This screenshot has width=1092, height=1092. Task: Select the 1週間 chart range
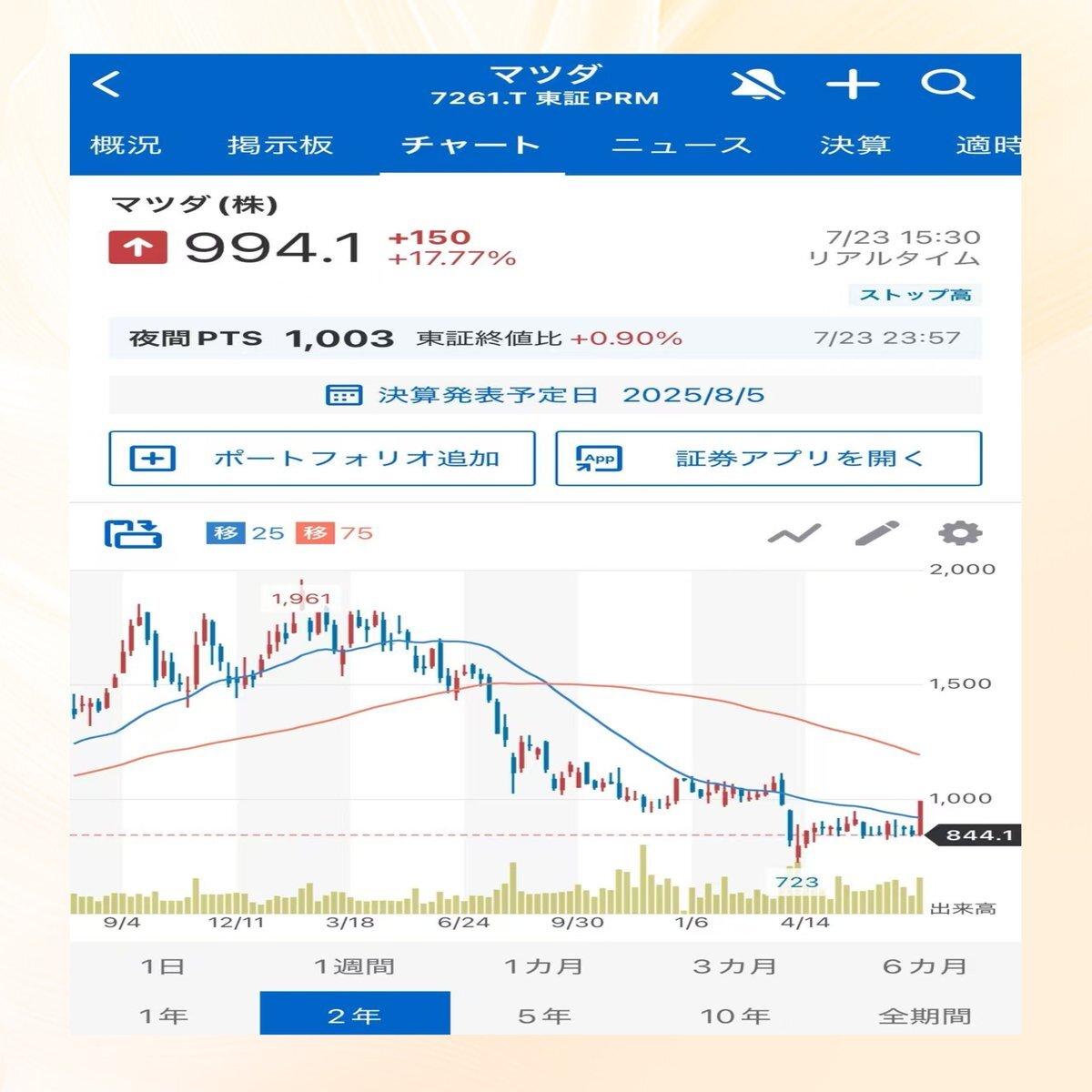(354, 966)
